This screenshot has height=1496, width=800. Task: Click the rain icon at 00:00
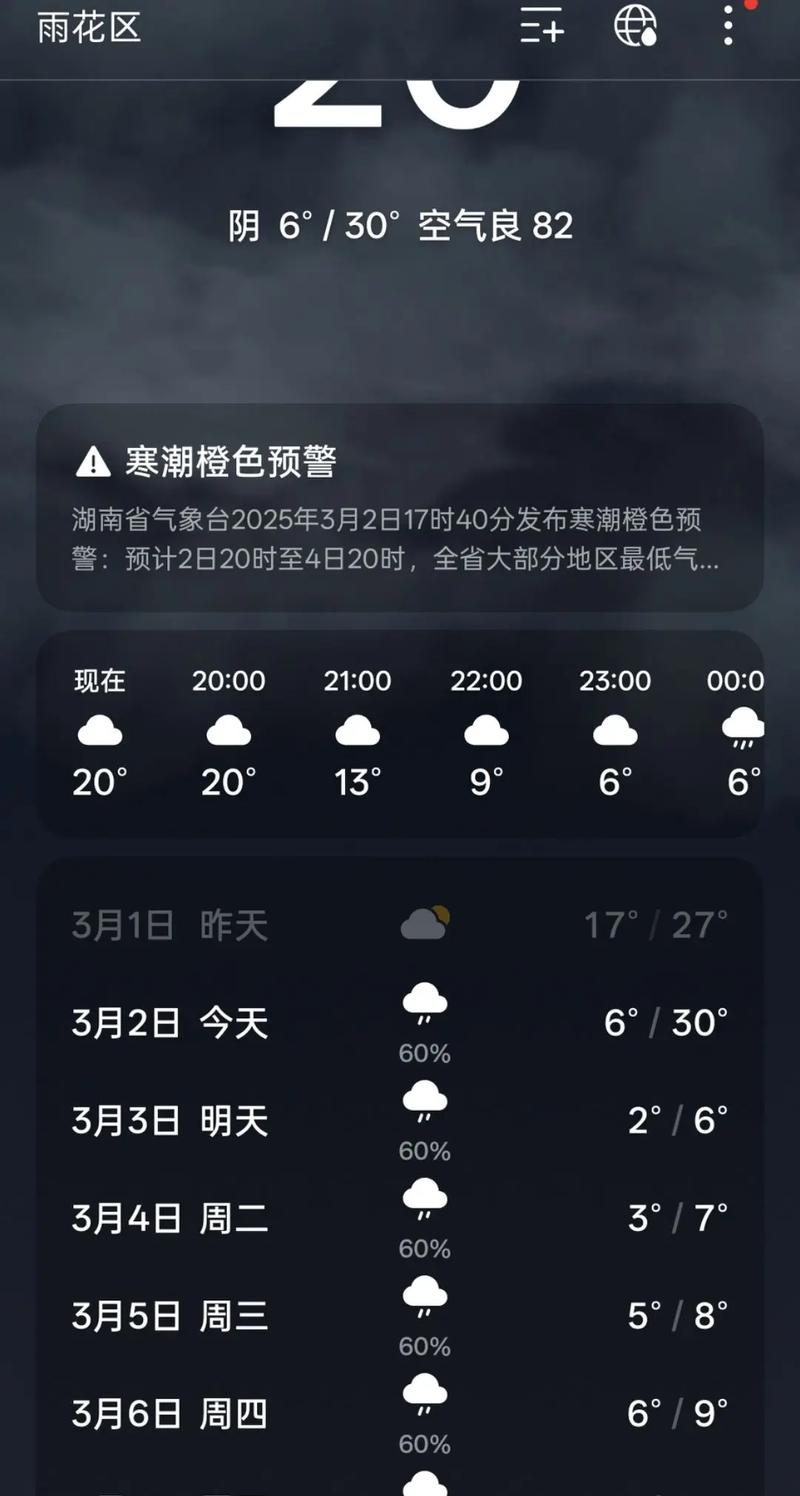pyautogui.click(x=742, y=731)
